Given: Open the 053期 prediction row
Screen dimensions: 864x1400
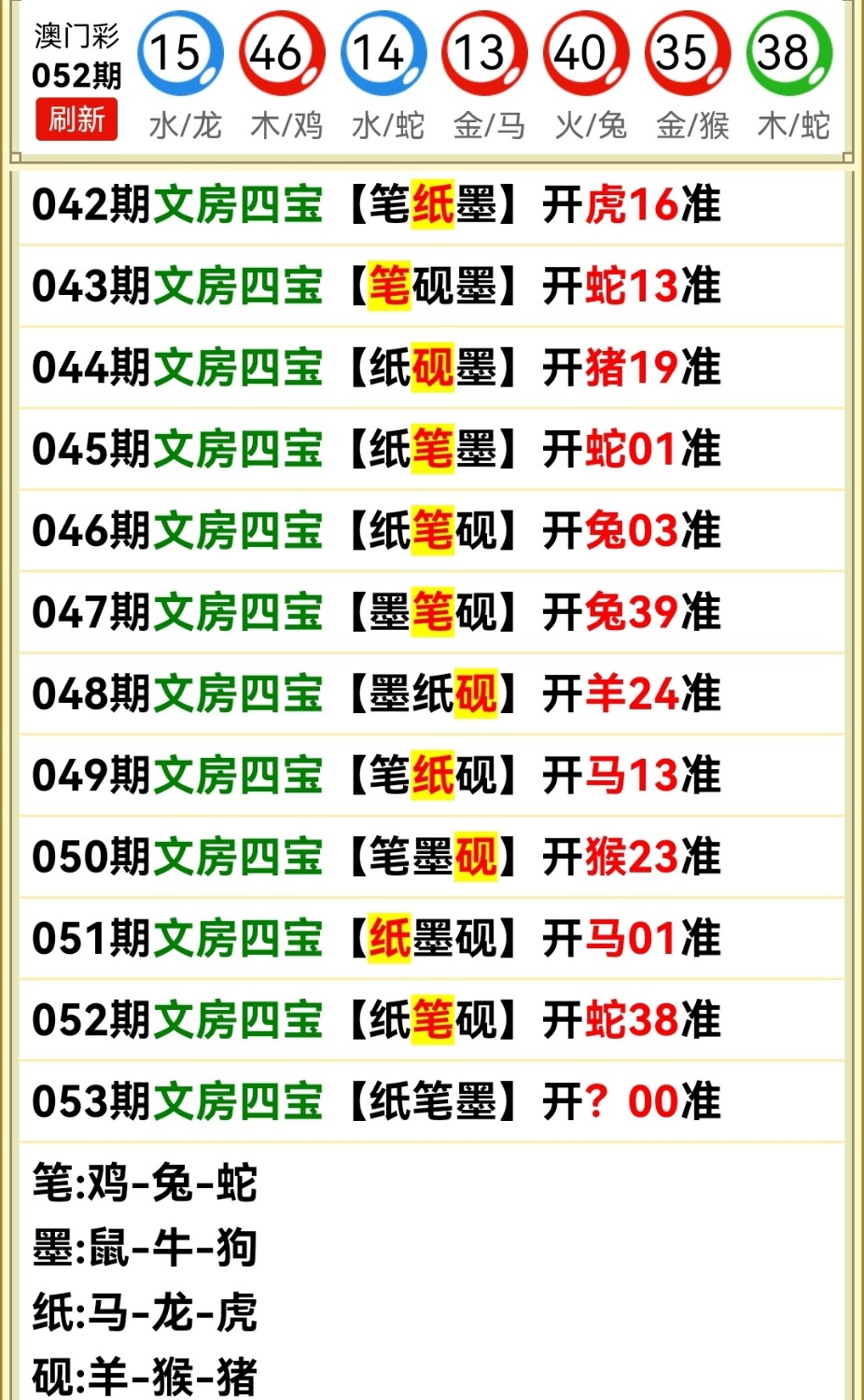Looking at the screenshot, I should (373, 1101).
